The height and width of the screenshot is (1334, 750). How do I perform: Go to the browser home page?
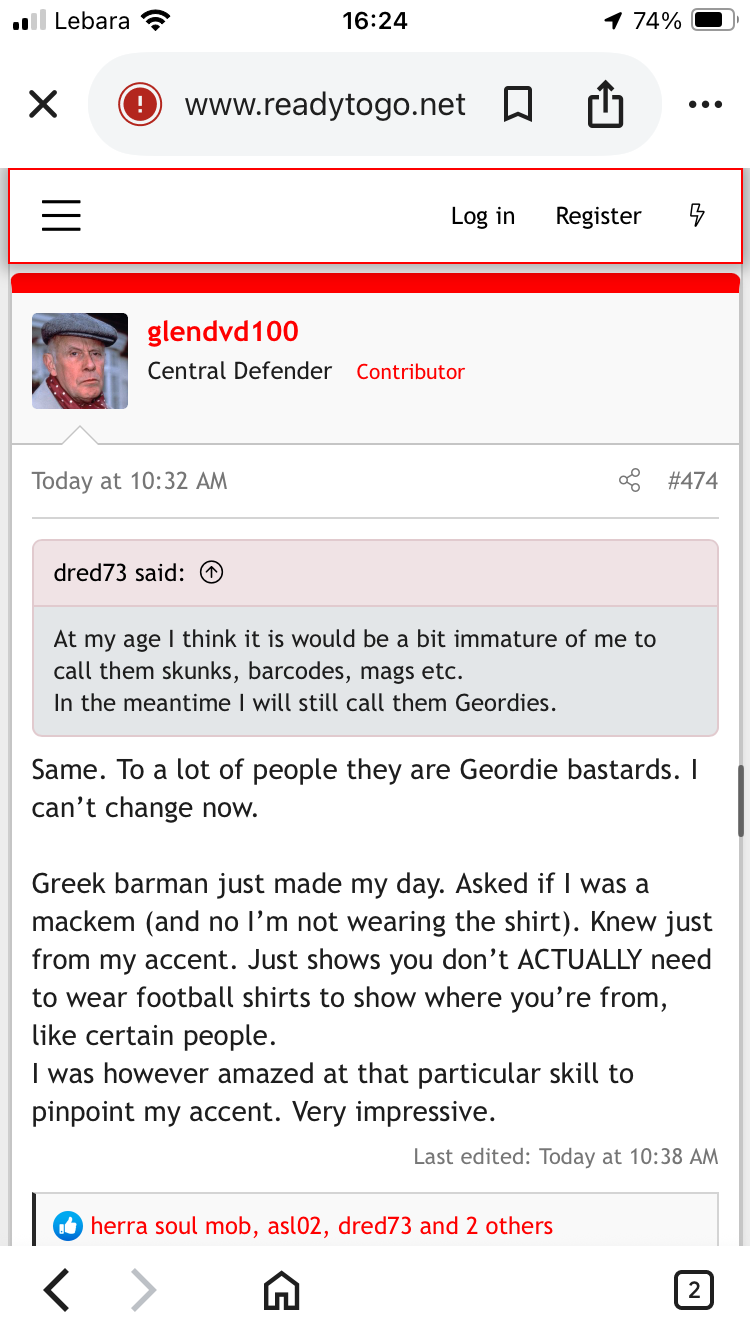click(281, 1290)
